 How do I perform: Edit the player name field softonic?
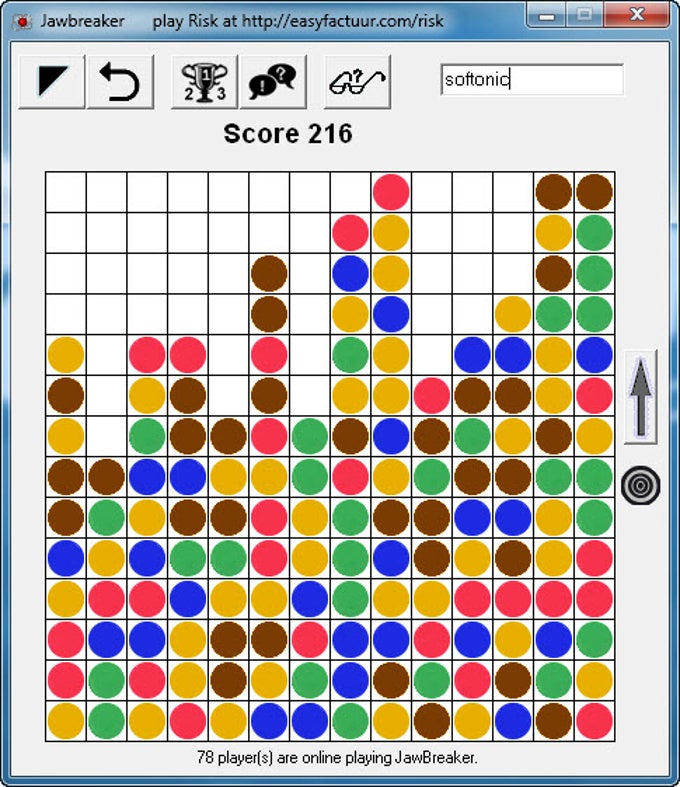click(x=531, y=80)
